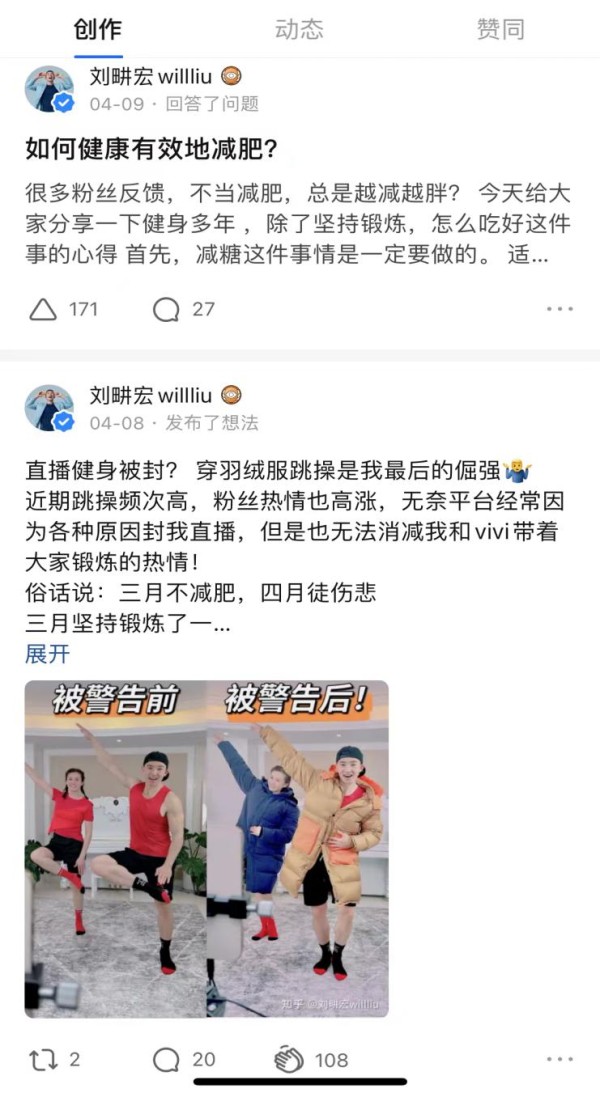Open the 被警告前/被警告后 post image
Screen dimensions: 600x1097
point(206,848)
